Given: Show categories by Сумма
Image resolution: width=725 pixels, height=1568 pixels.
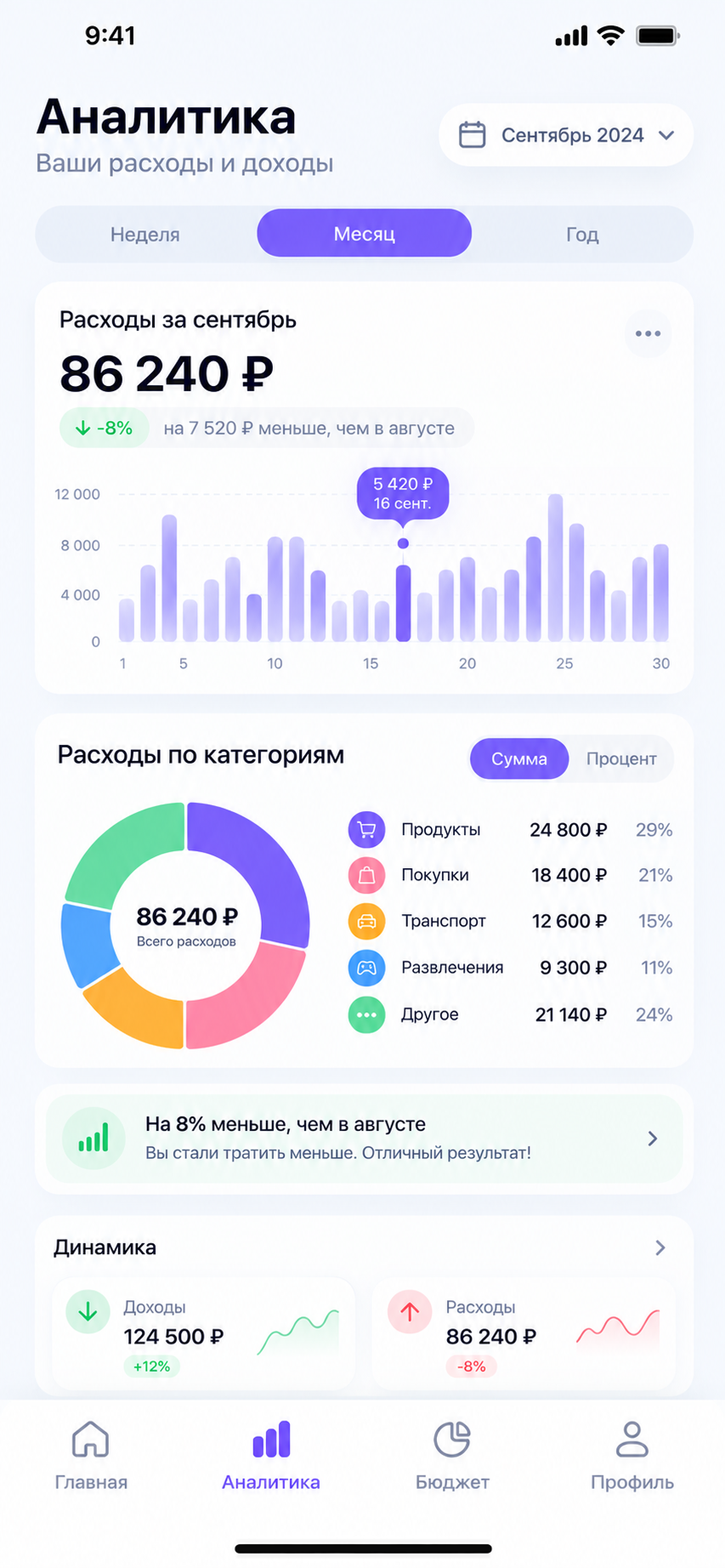Looking at the screenshot, I should [x=519, y=758].
